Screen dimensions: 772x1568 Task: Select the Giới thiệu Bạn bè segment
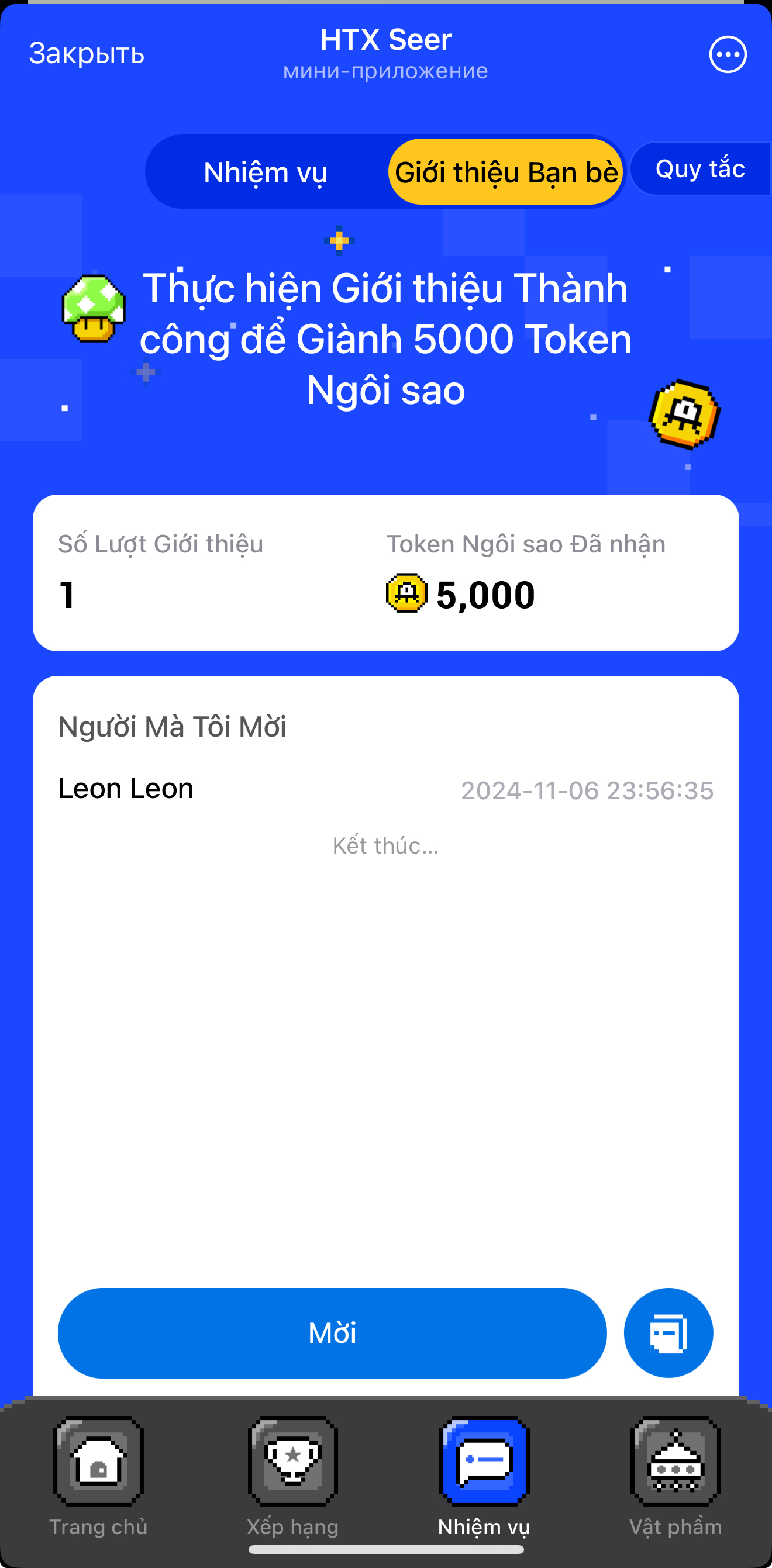(506, 172)
